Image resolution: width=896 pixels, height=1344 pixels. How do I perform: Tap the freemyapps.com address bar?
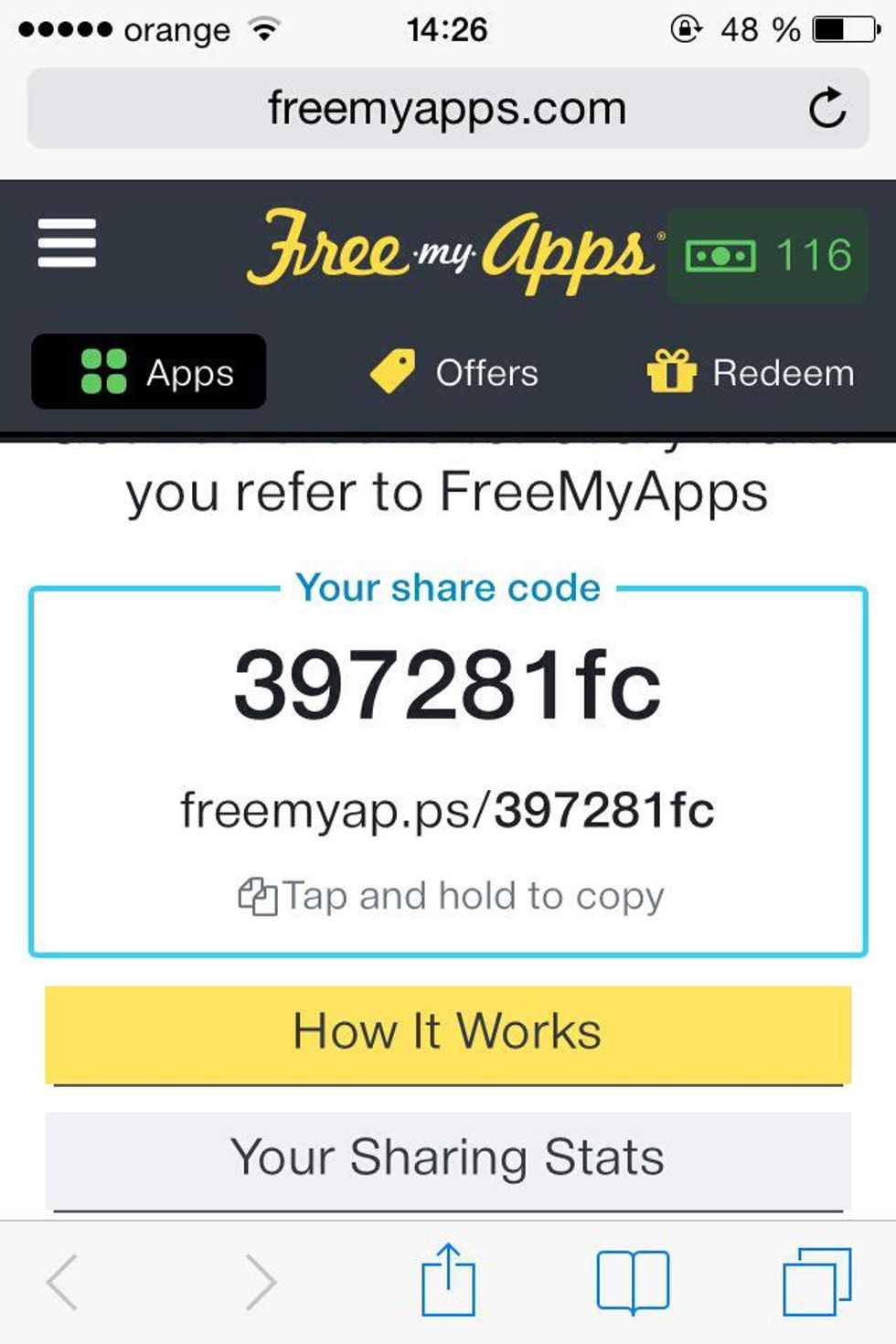(446, 109)
